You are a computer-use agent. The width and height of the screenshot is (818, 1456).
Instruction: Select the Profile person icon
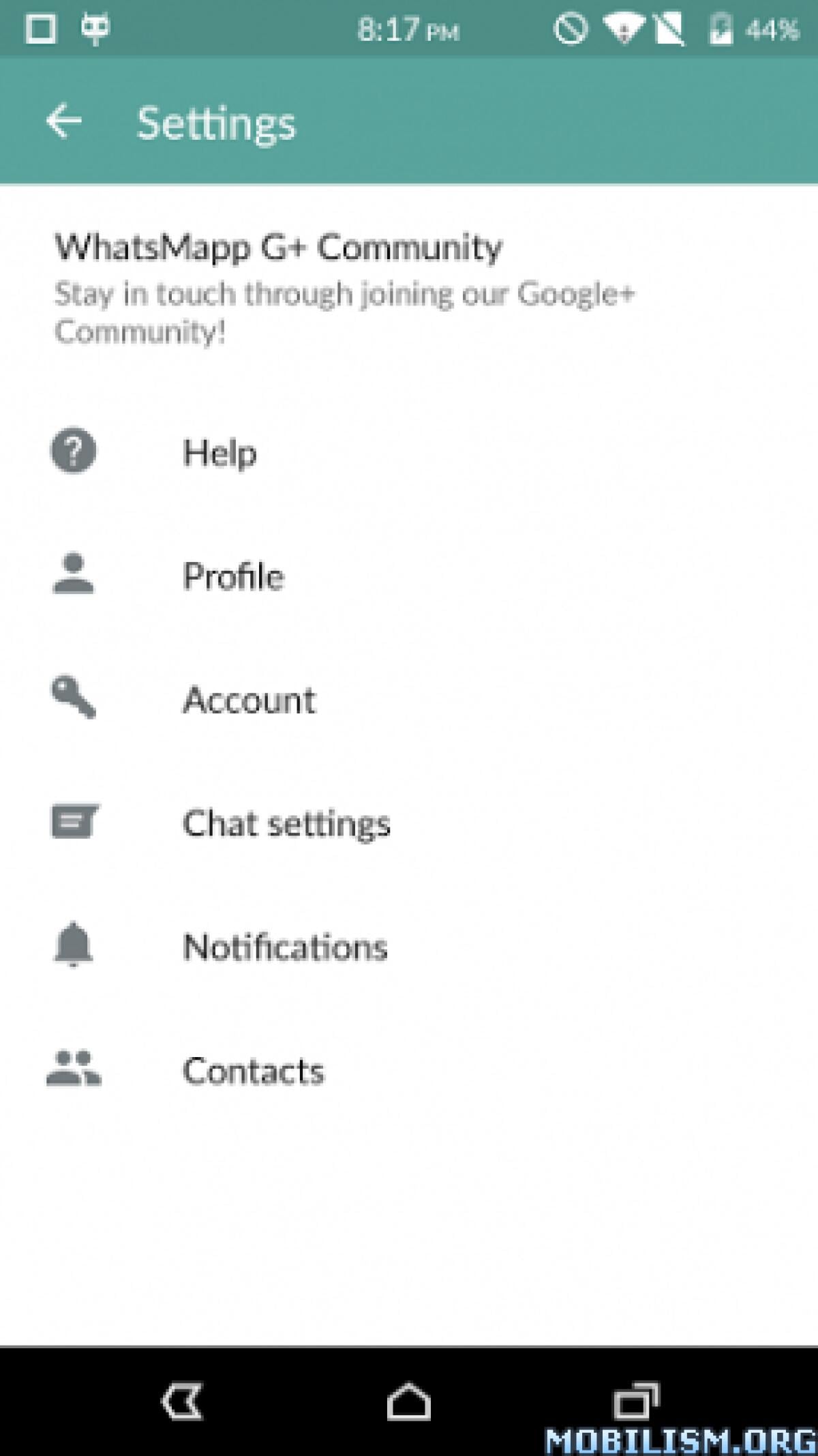pyautogui.click(x=73, y=576)
